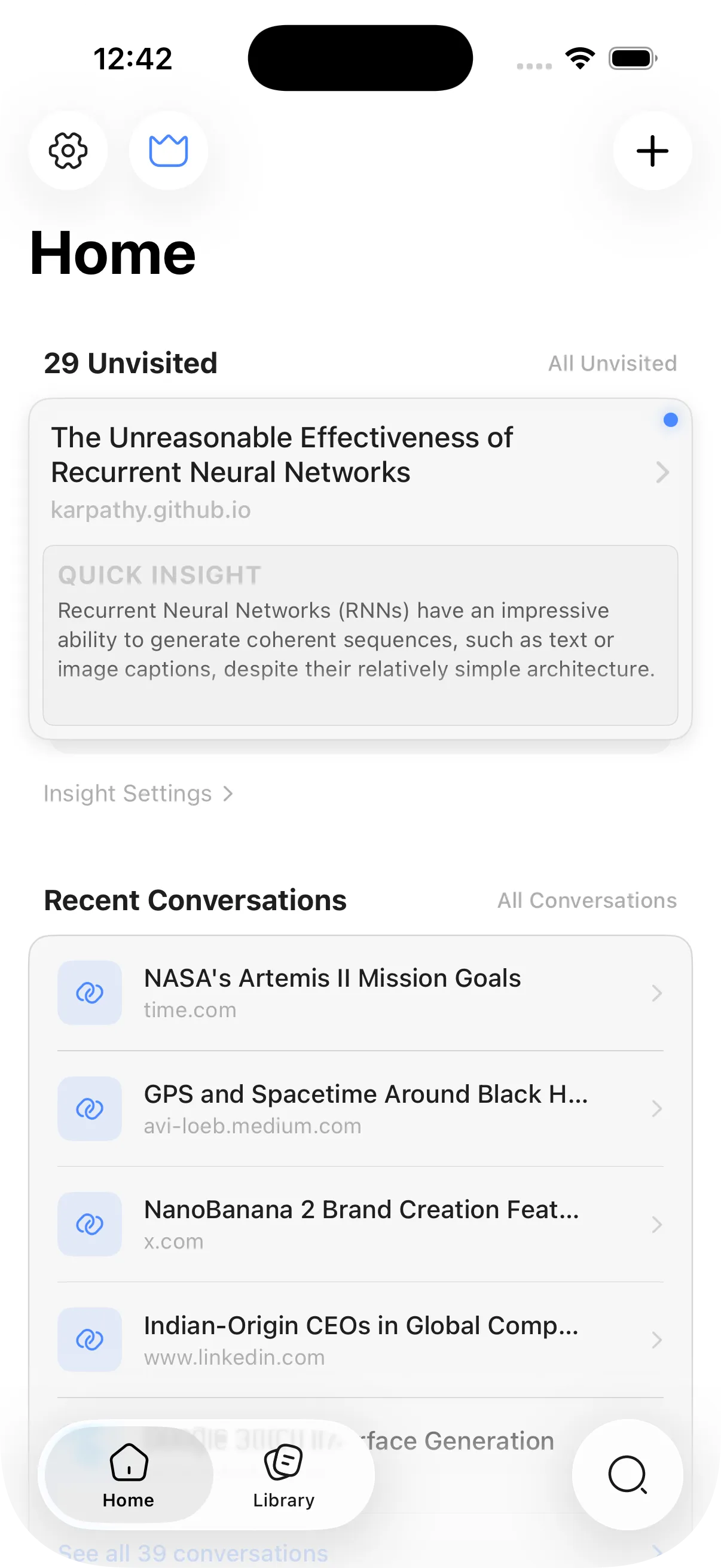Open the settings gear icon
Image resolution: width=721 pixels, height=1568 pixels.
68,151
